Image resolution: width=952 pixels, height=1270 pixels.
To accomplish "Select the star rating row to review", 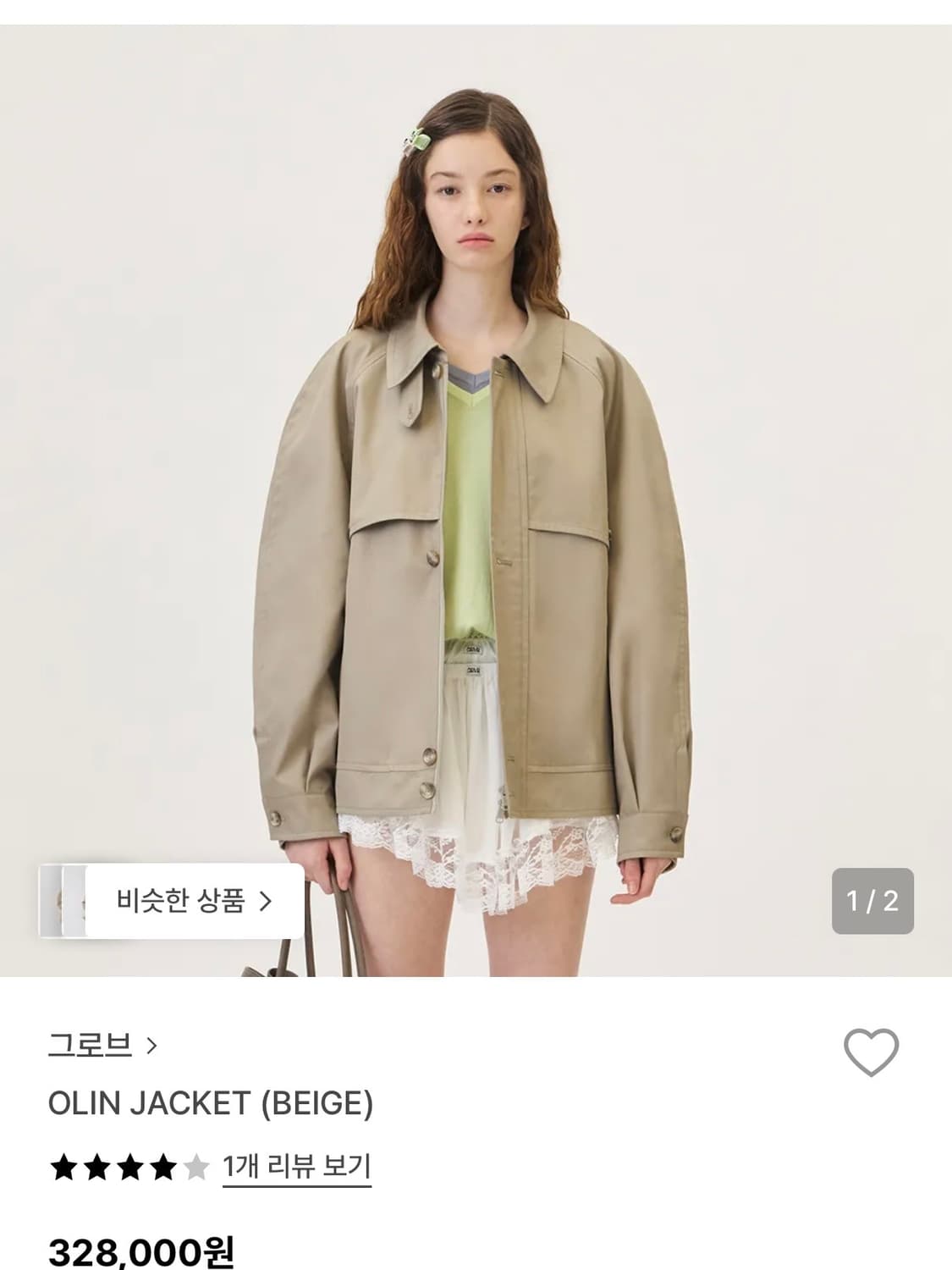I will (x=131, y=1168).
